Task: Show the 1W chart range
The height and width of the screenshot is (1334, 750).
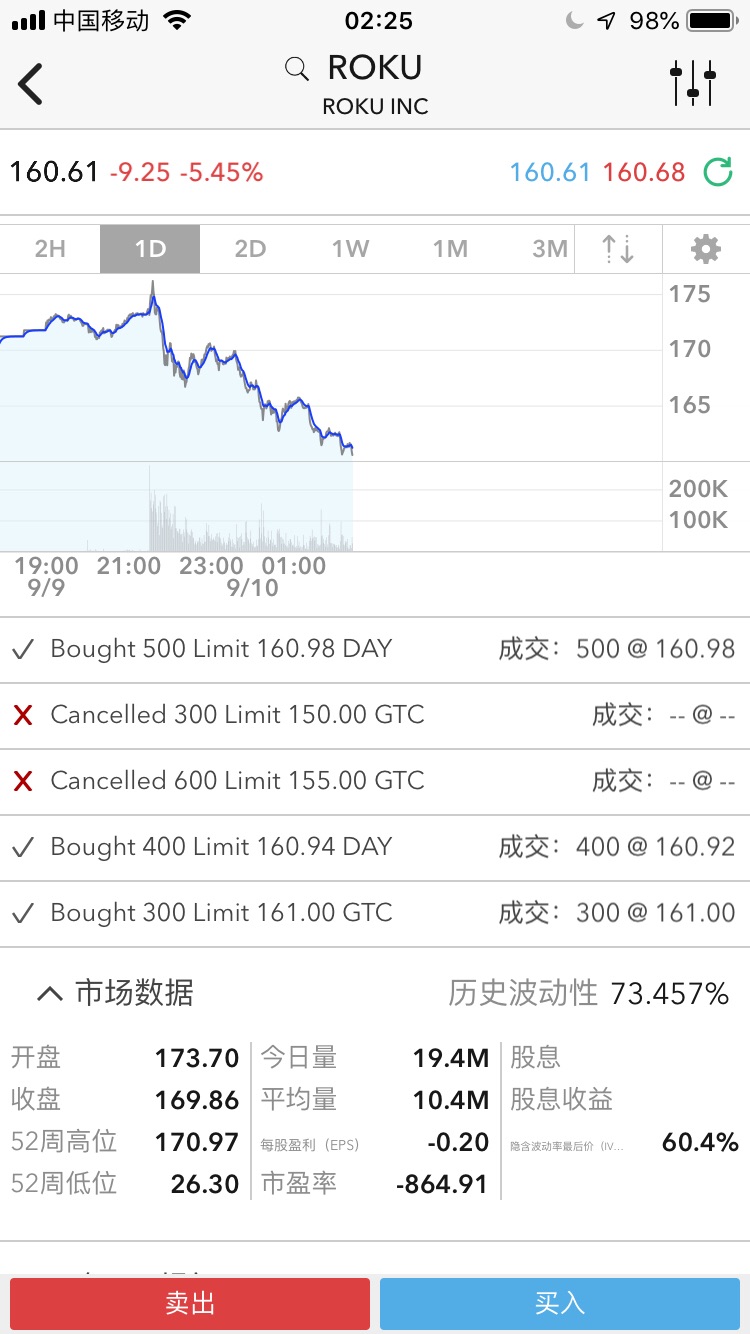Action: pos(350,249)
